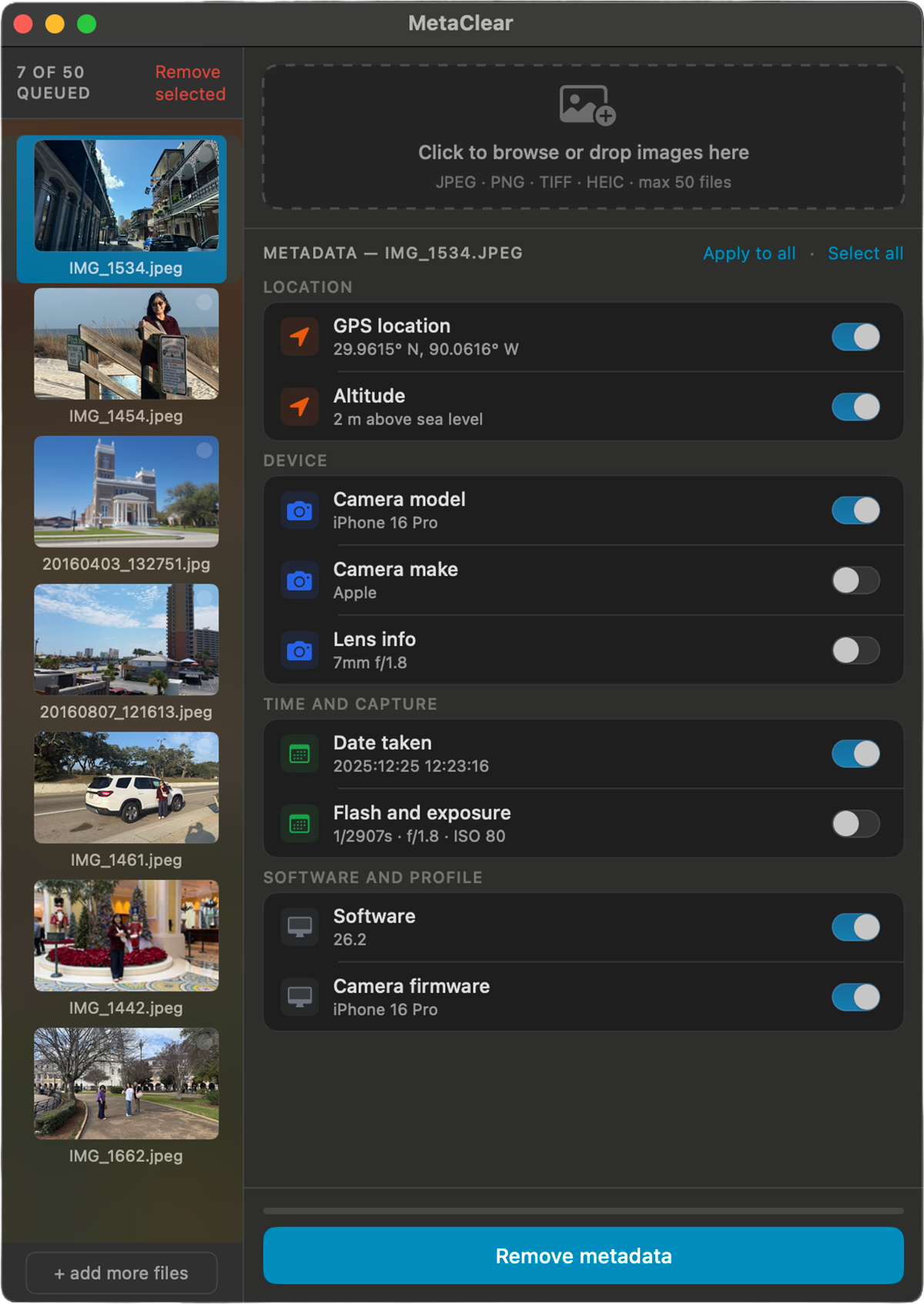Disable the Altitude switch
Viewport: 924px width, 1304px height.
855,407
